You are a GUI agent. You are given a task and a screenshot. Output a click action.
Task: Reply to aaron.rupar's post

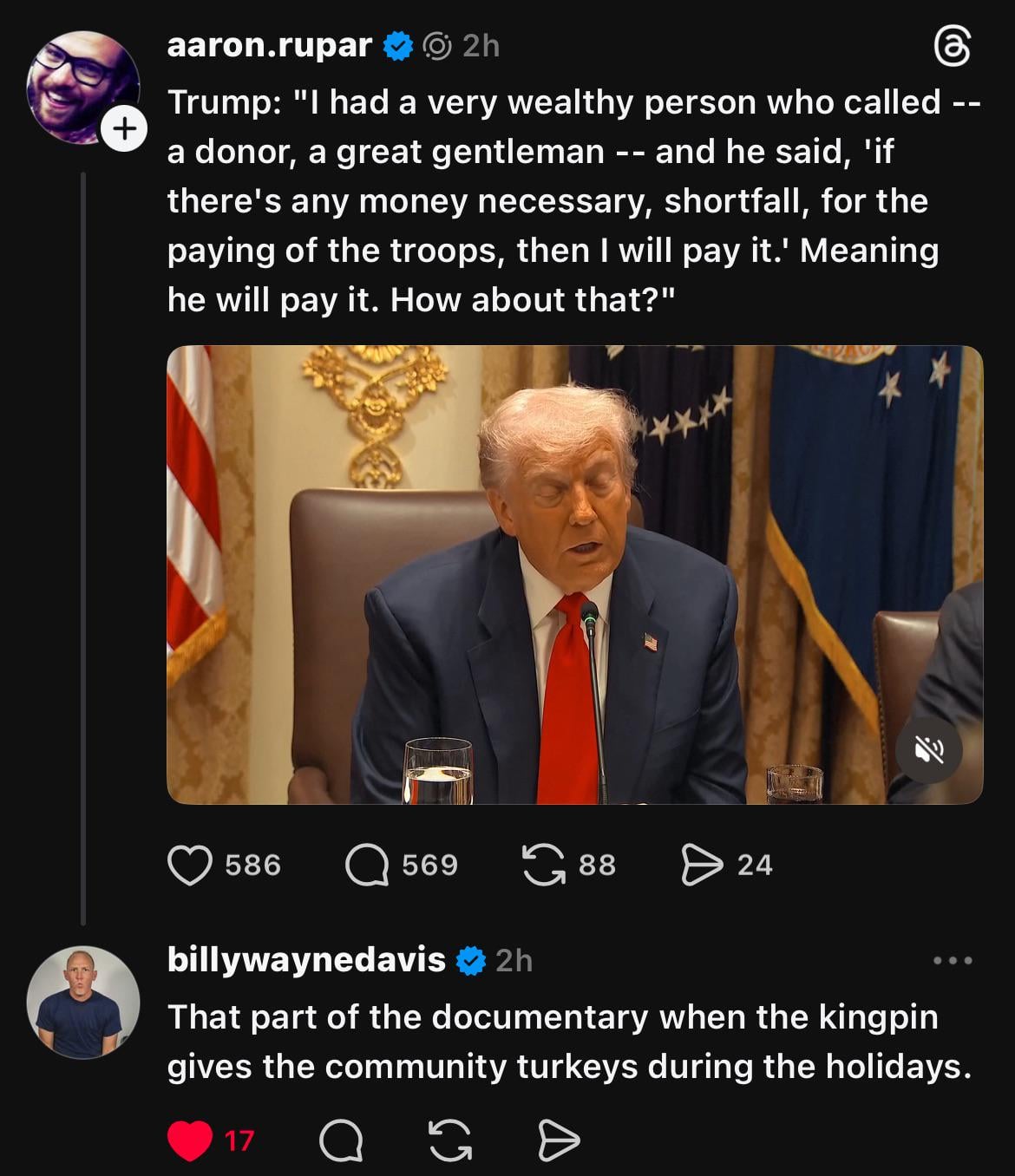tap(367, 865)
